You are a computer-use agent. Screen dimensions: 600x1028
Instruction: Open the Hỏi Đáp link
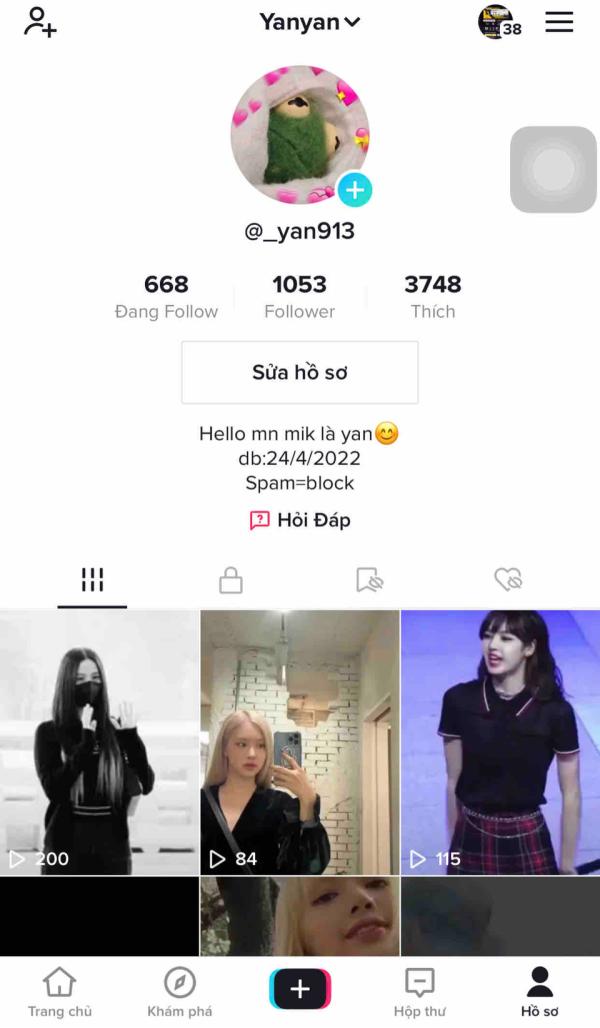(300, 521)
